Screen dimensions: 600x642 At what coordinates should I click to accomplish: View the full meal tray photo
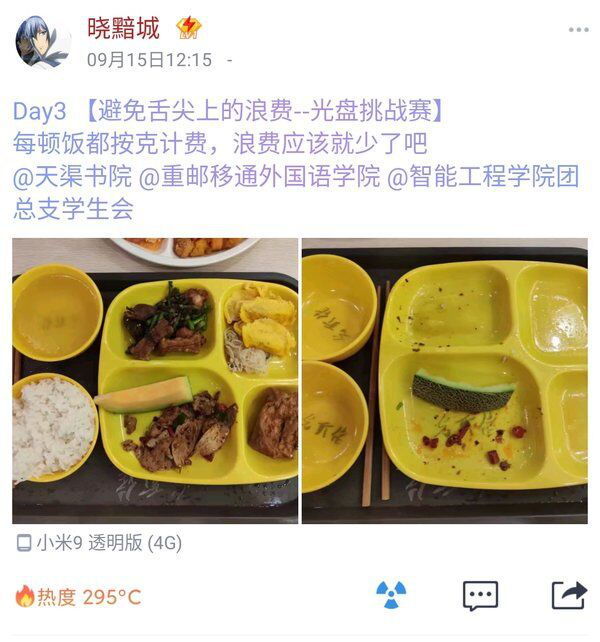155,380
